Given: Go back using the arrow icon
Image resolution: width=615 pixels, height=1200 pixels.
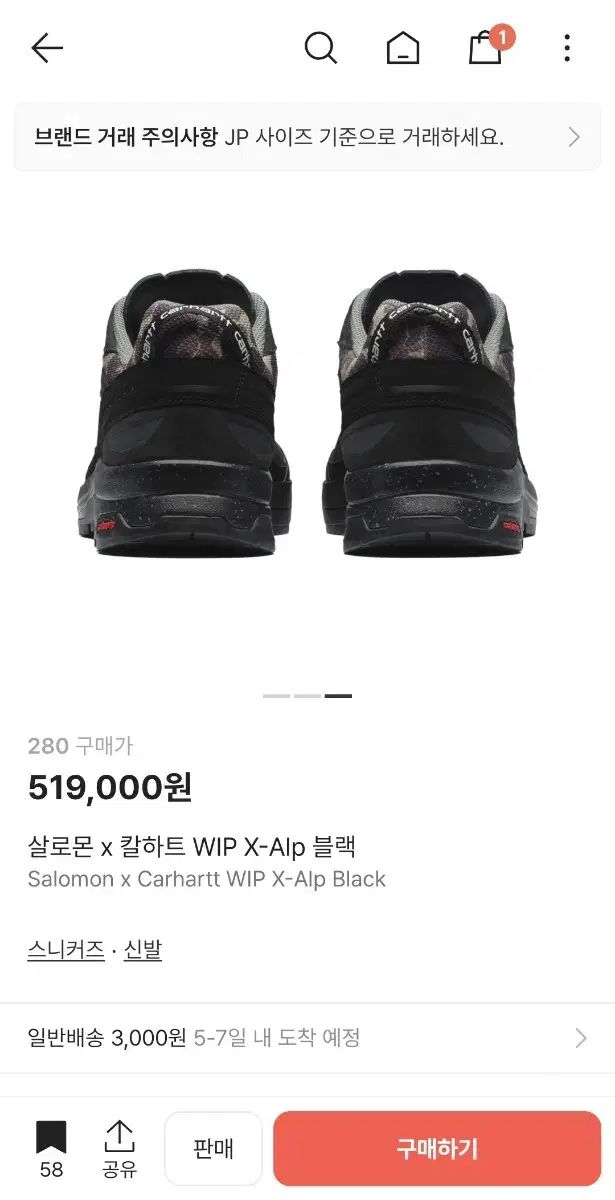Looking at the screenshot, I should 47,48.
